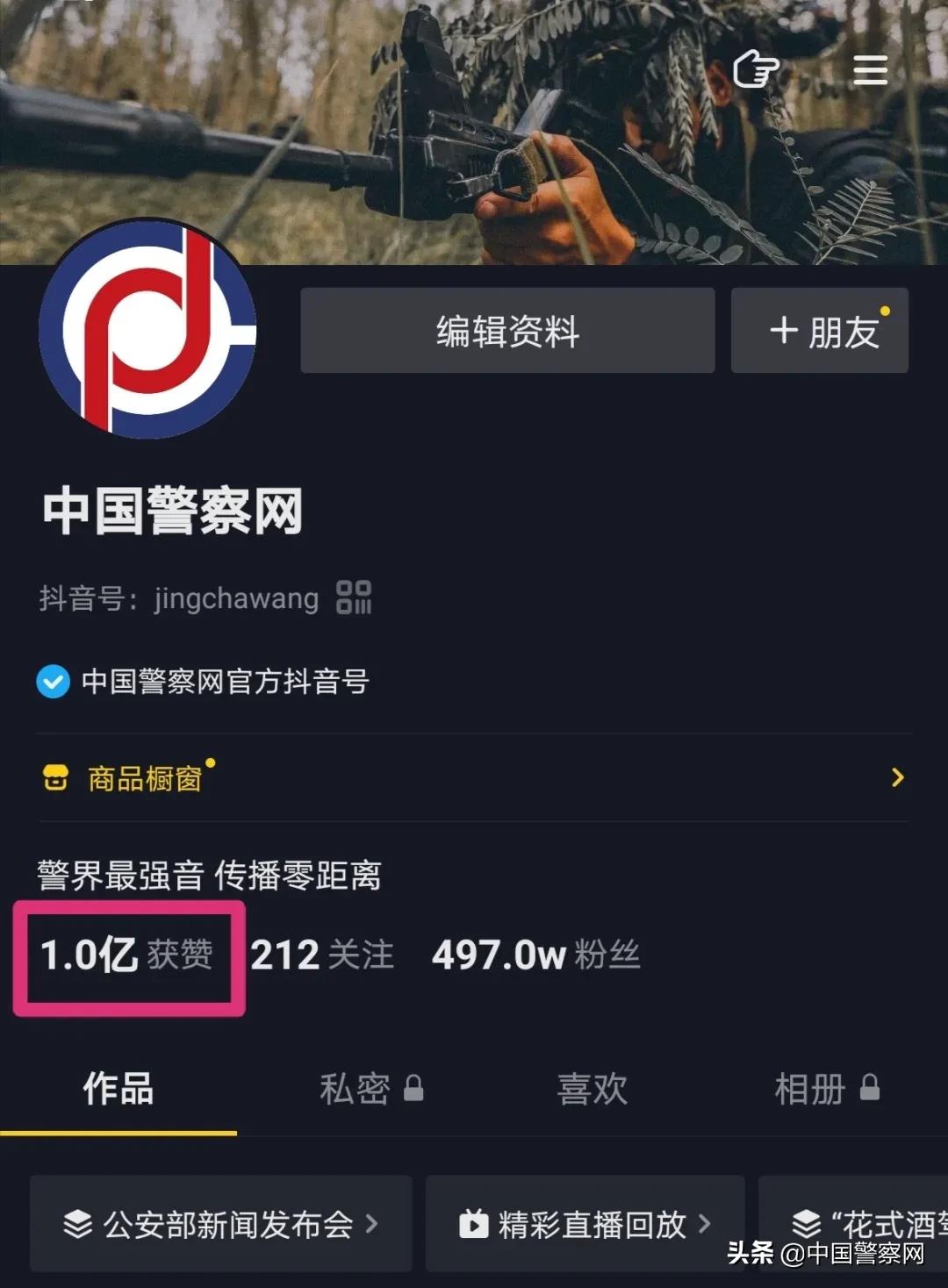The image size is (948, 1288).
Task: Open the hamburger menu in the top right
Action: [870, 70]
